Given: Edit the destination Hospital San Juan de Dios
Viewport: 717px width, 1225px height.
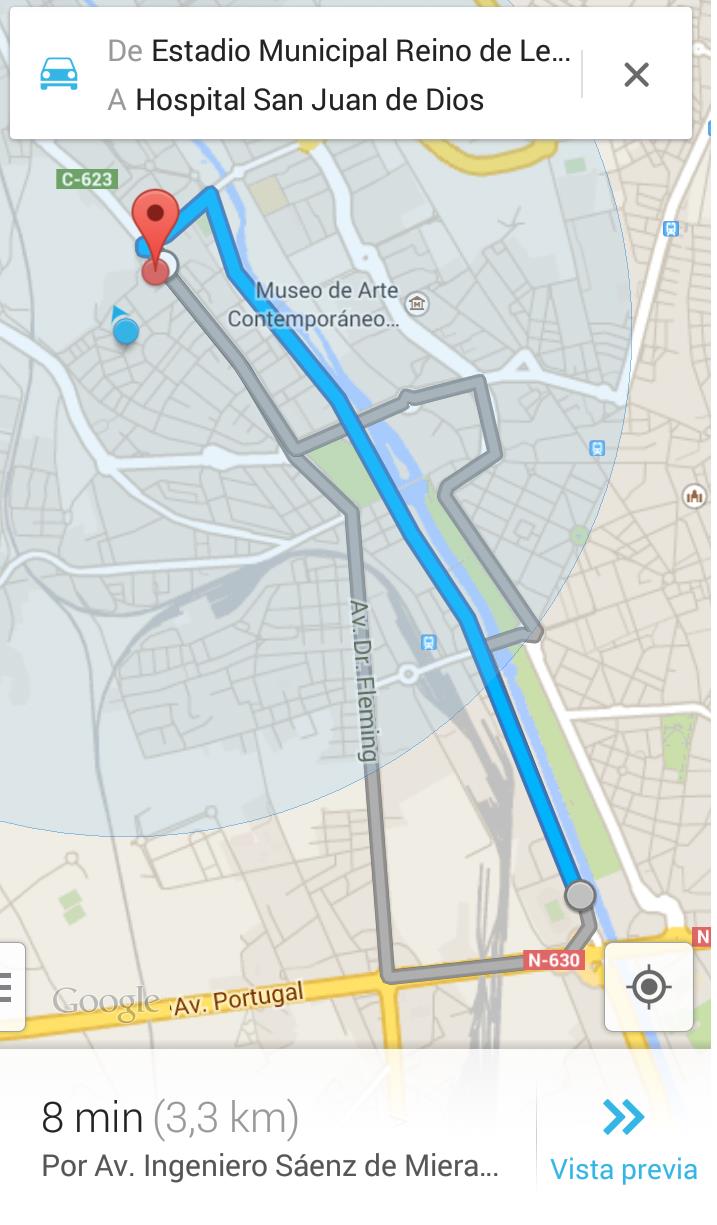Looking at the screenshot, I should point(296,100).
